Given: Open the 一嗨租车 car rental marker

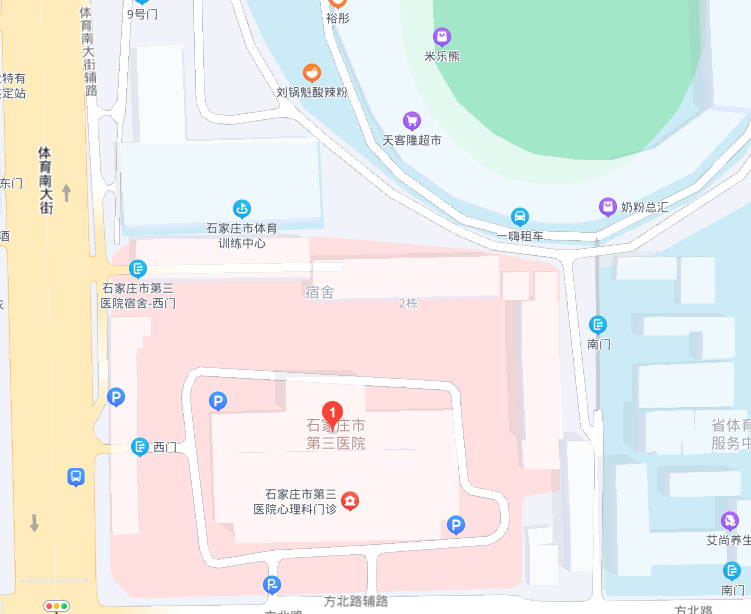Looking at the screenshot, I should pyautogui.click(x=519, y=217).
